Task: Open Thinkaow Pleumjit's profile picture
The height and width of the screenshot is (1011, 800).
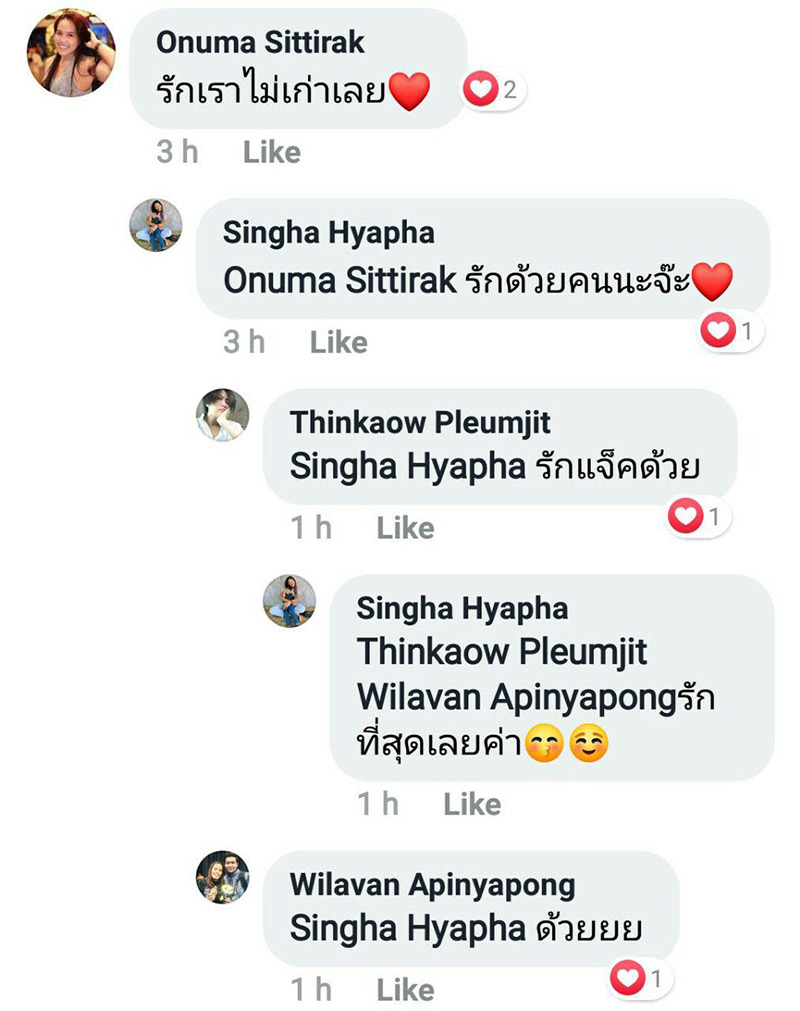Action: [x=222, y=415]
